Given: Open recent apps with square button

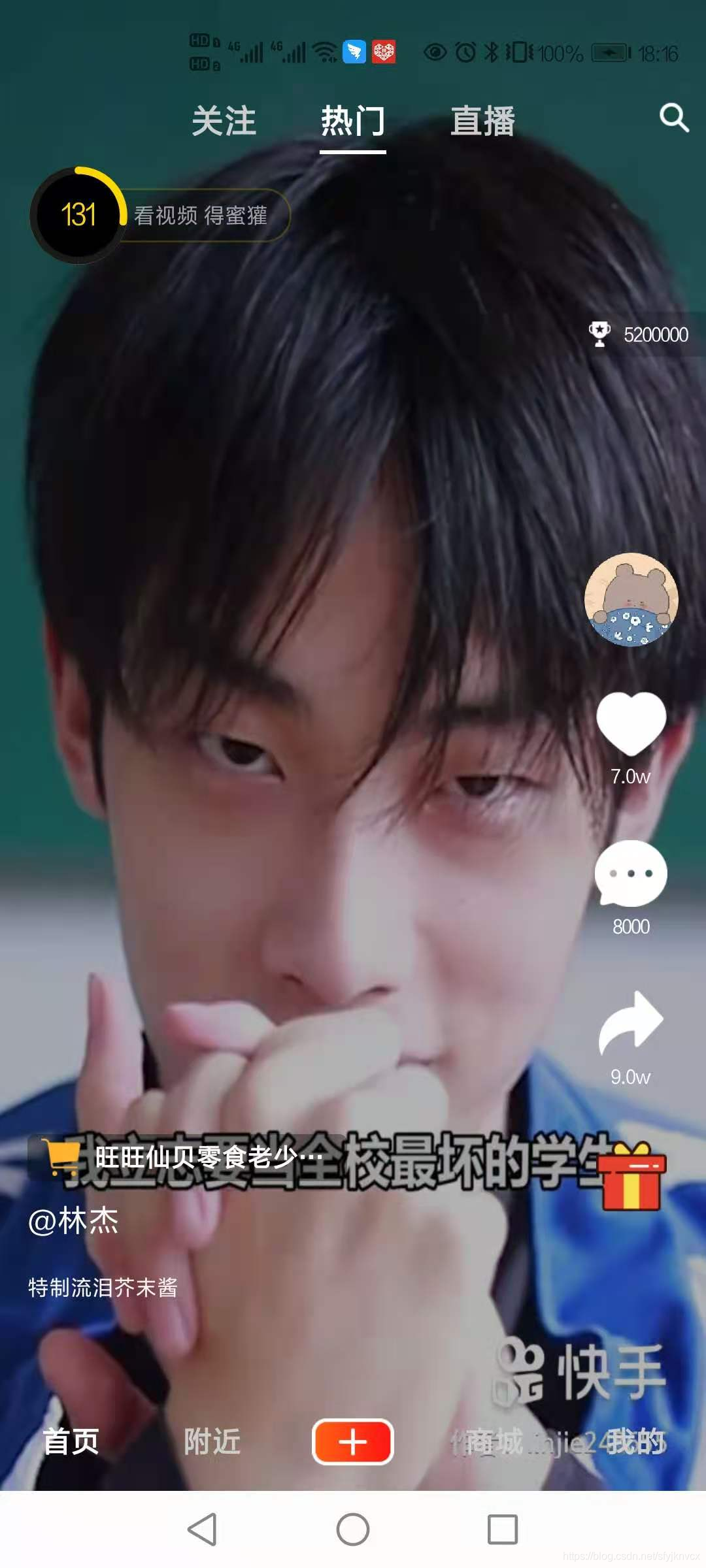Looking at the screenshot, I should (503, 1529).
